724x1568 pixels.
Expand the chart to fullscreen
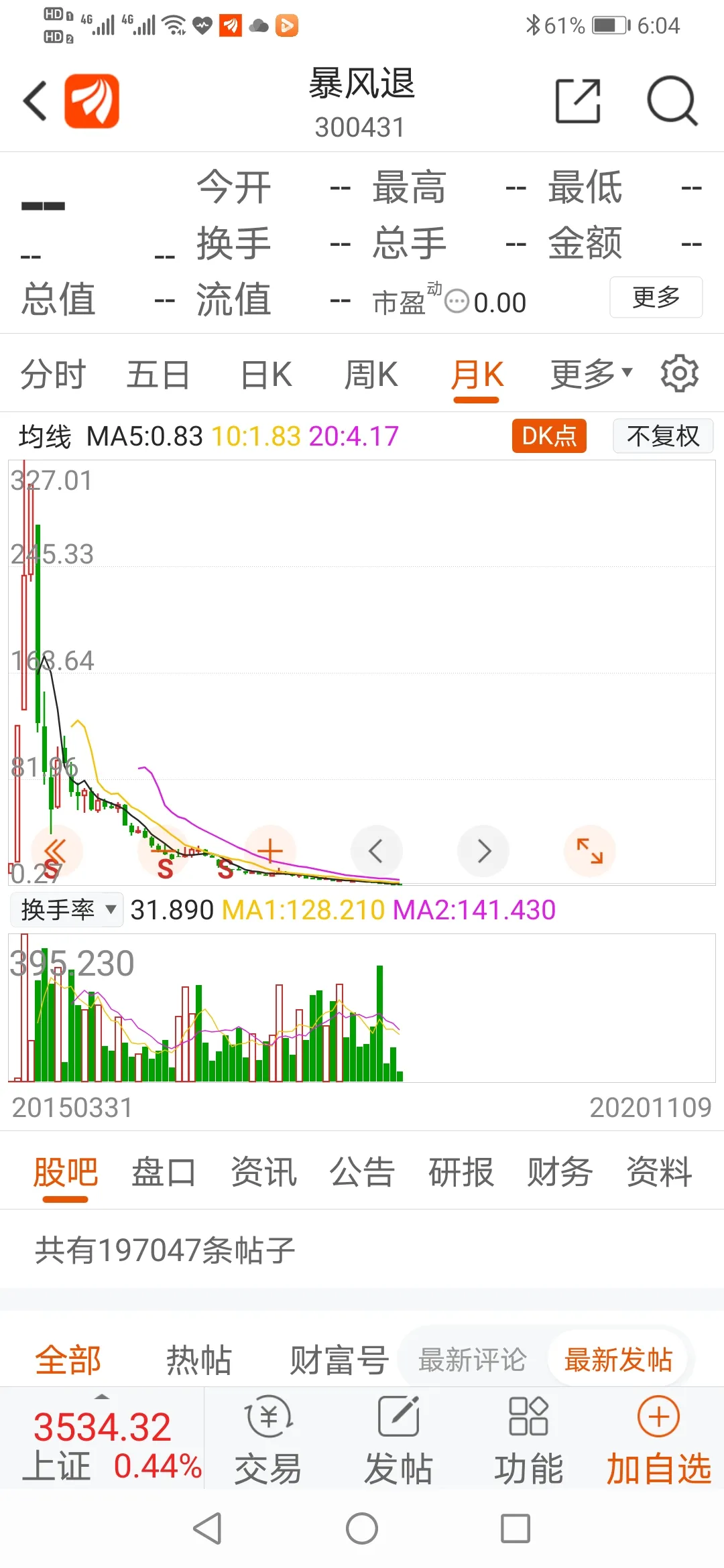point(590,851)
